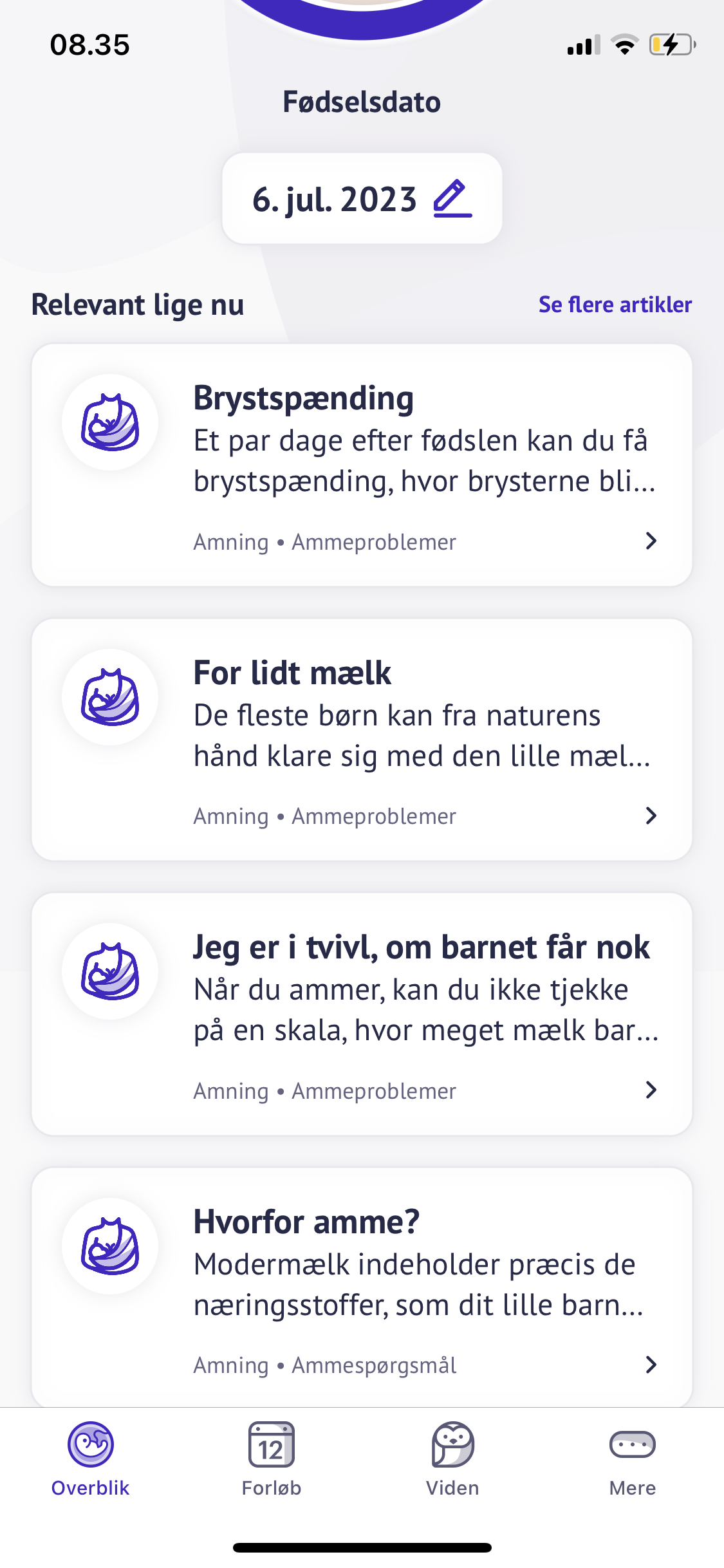Image resolution: width=724 pixels, height=1568 pixels.
Task: Edit the birth date 6. jul. 2023
Action: [x=452, y=198]
